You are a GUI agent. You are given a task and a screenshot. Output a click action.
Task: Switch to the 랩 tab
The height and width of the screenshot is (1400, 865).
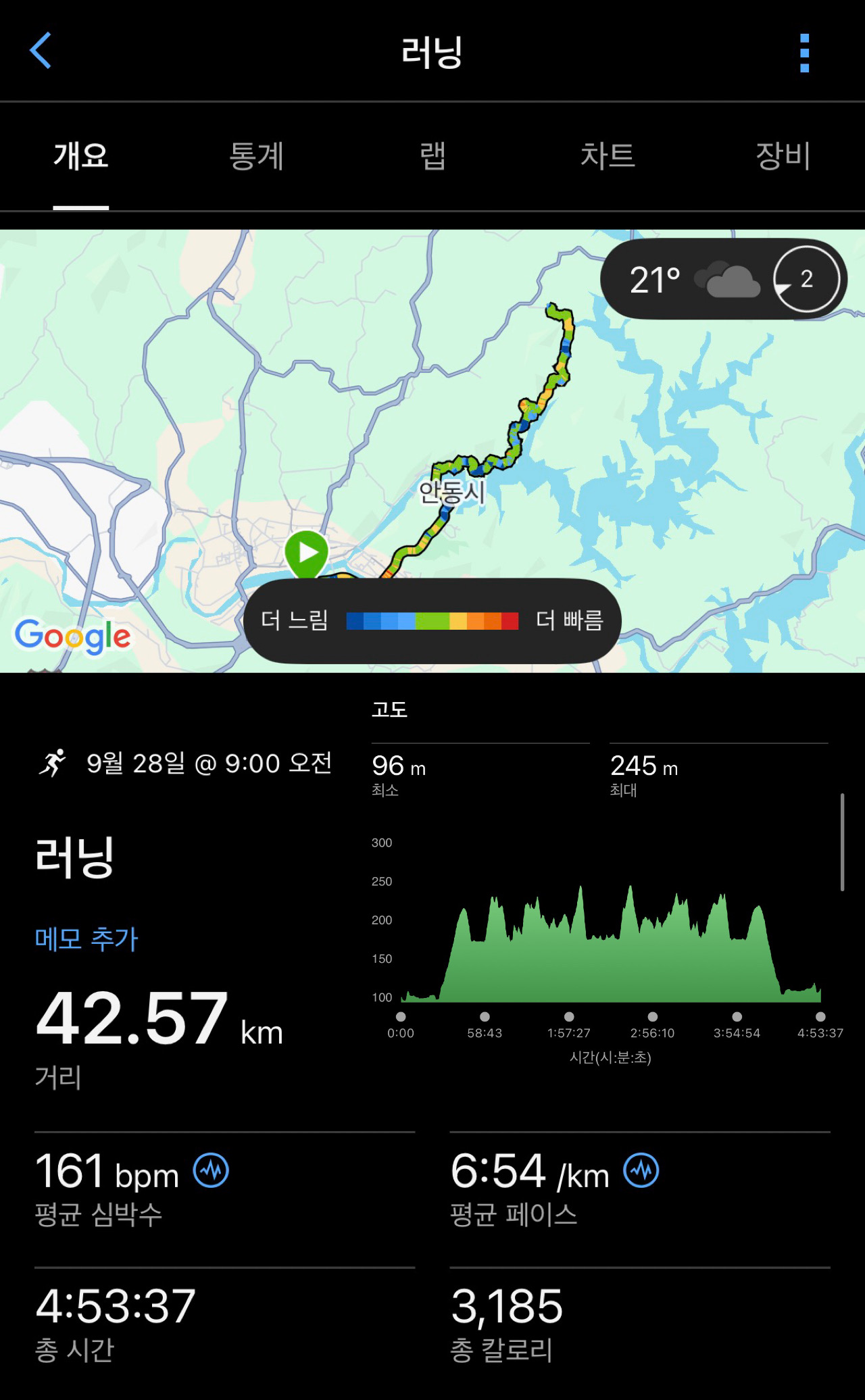pos(432,157)
